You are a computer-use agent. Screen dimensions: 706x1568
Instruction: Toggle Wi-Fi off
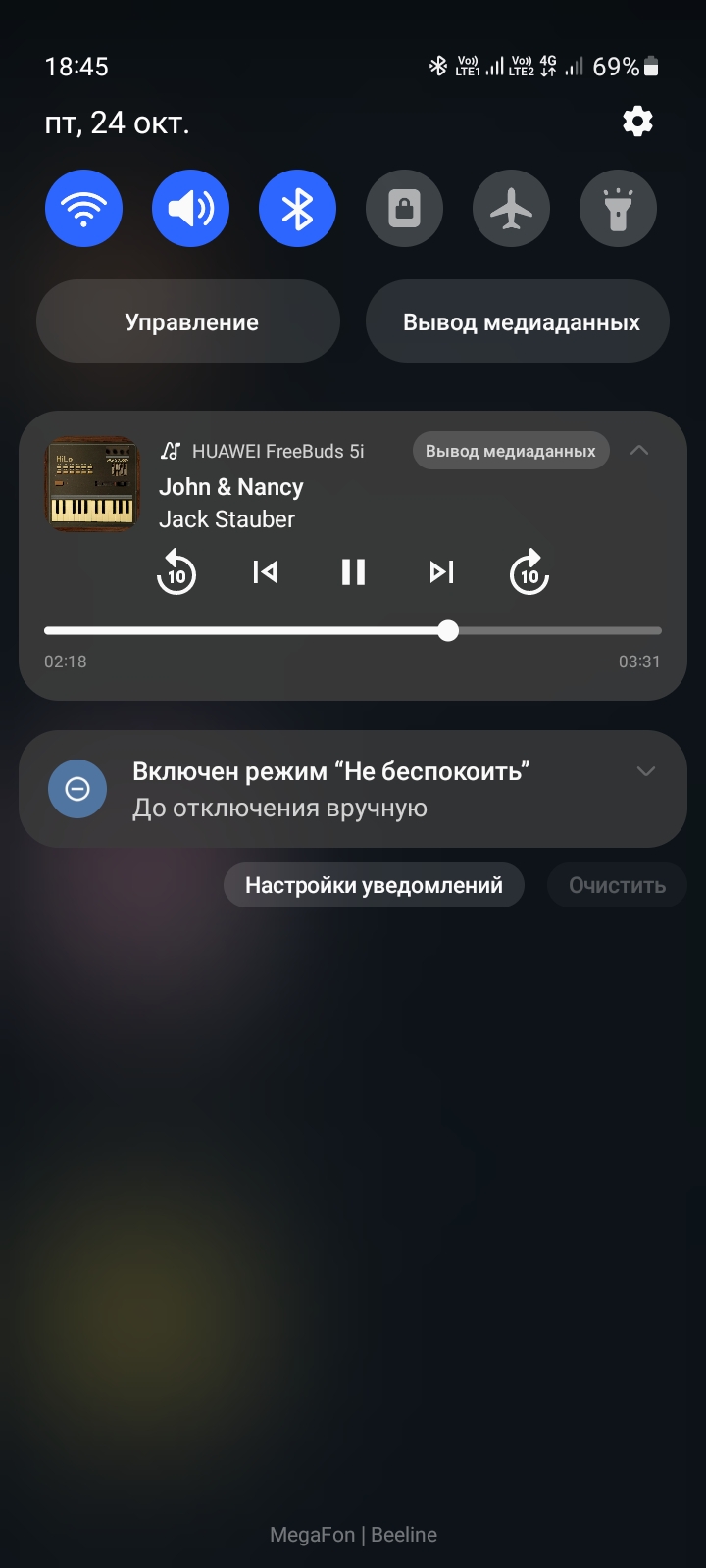click(x=83, y=209)
